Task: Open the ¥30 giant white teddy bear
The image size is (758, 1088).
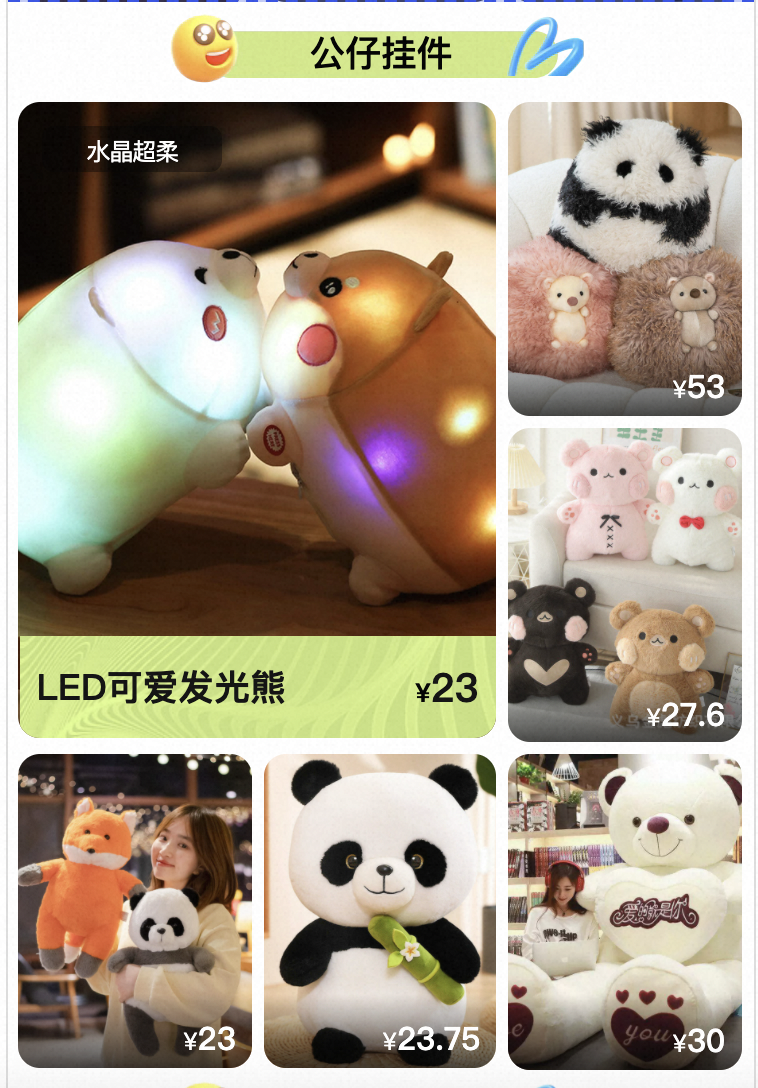Action: (625, 910)
